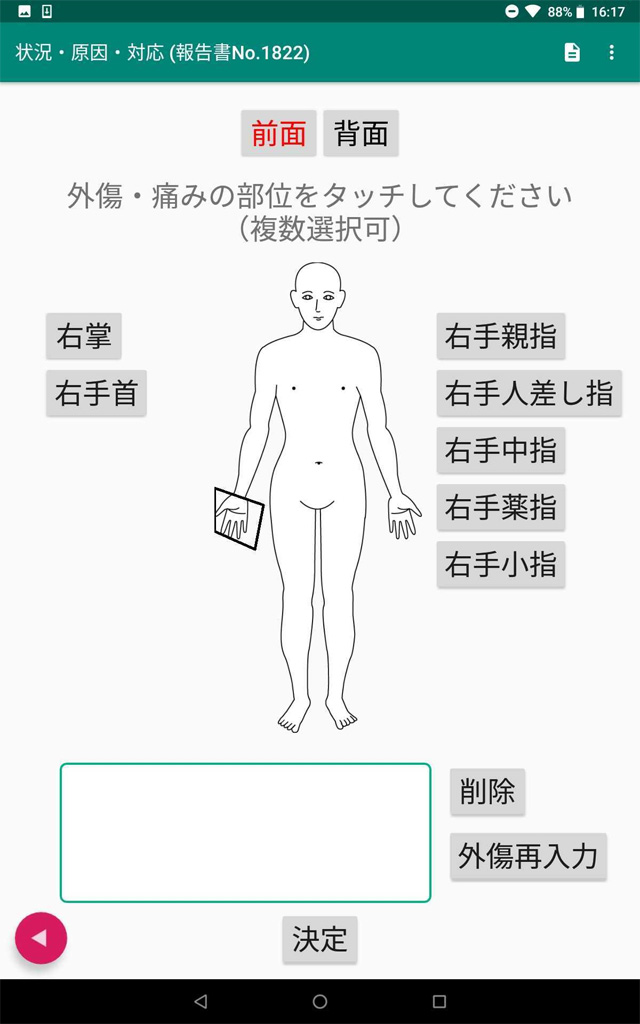This screenshot has width=640, height=1024.
Task: Choose 右手親指 option
Action: point(501,337)
